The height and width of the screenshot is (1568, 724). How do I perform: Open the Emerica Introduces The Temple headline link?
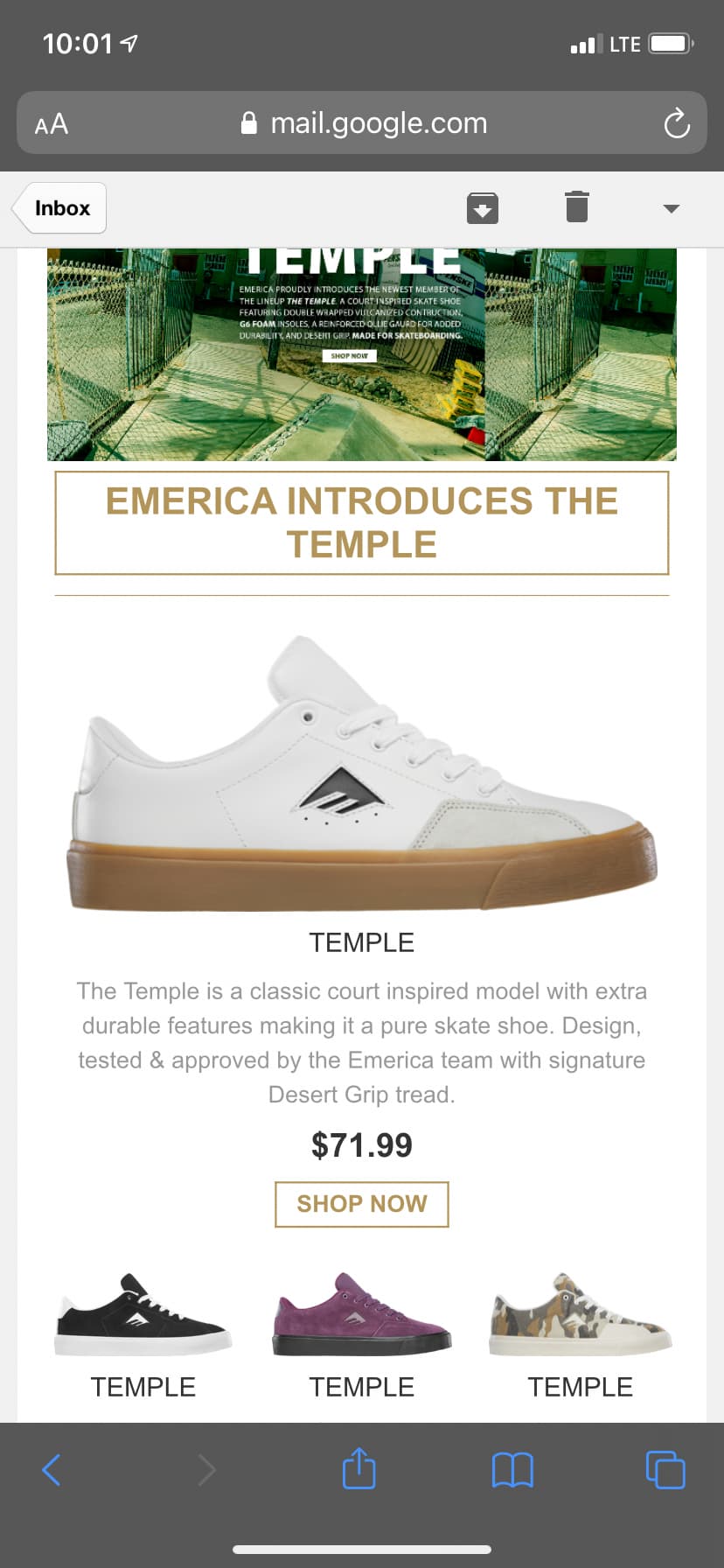click(361, 522)
